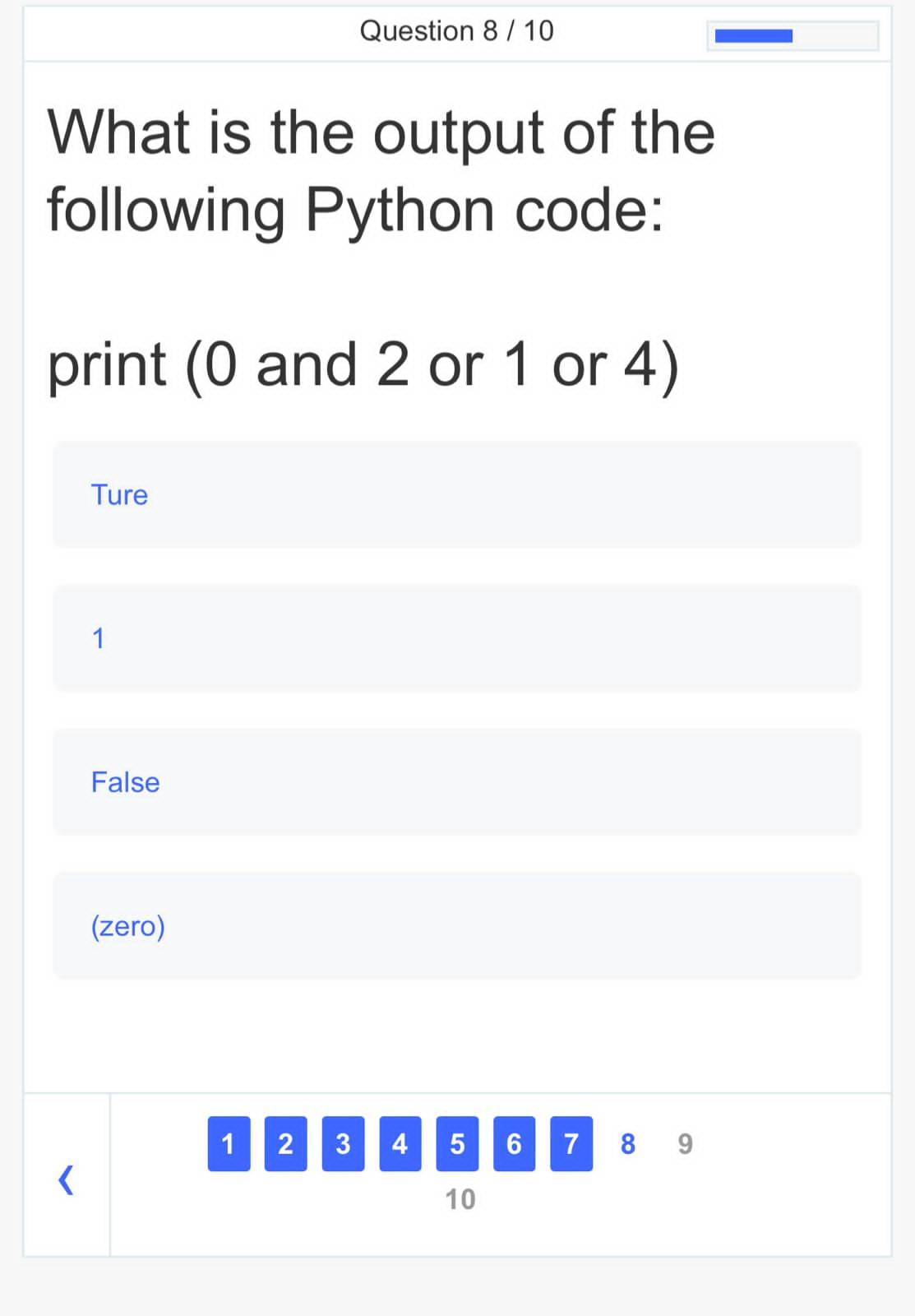Return to question 7
This screenshot has width=915, height=1316.
point(571,1143)
